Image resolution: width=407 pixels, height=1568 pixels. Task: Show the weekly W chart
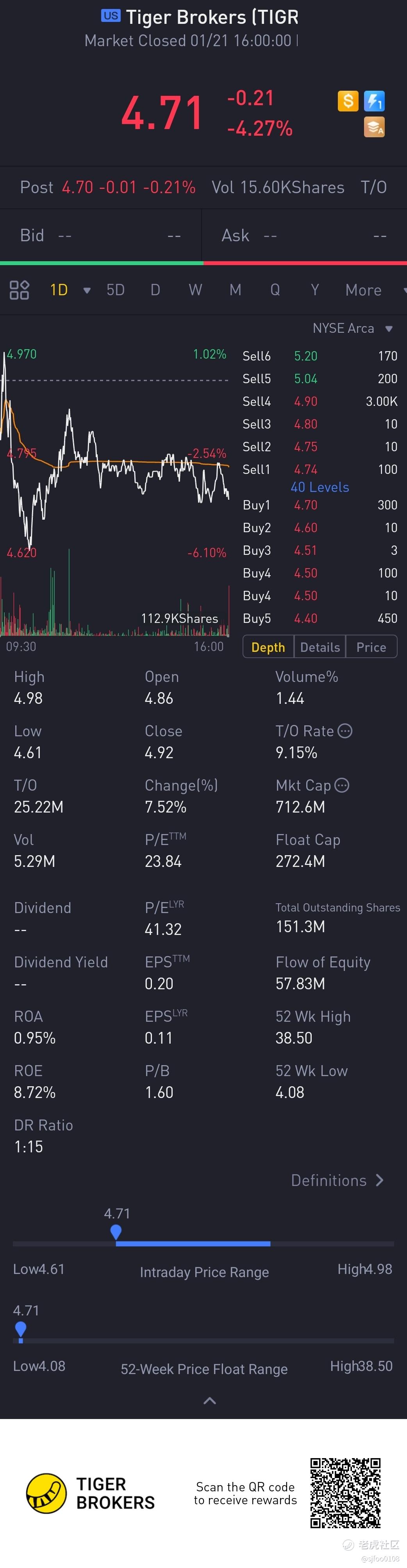(x=195, y=290)
